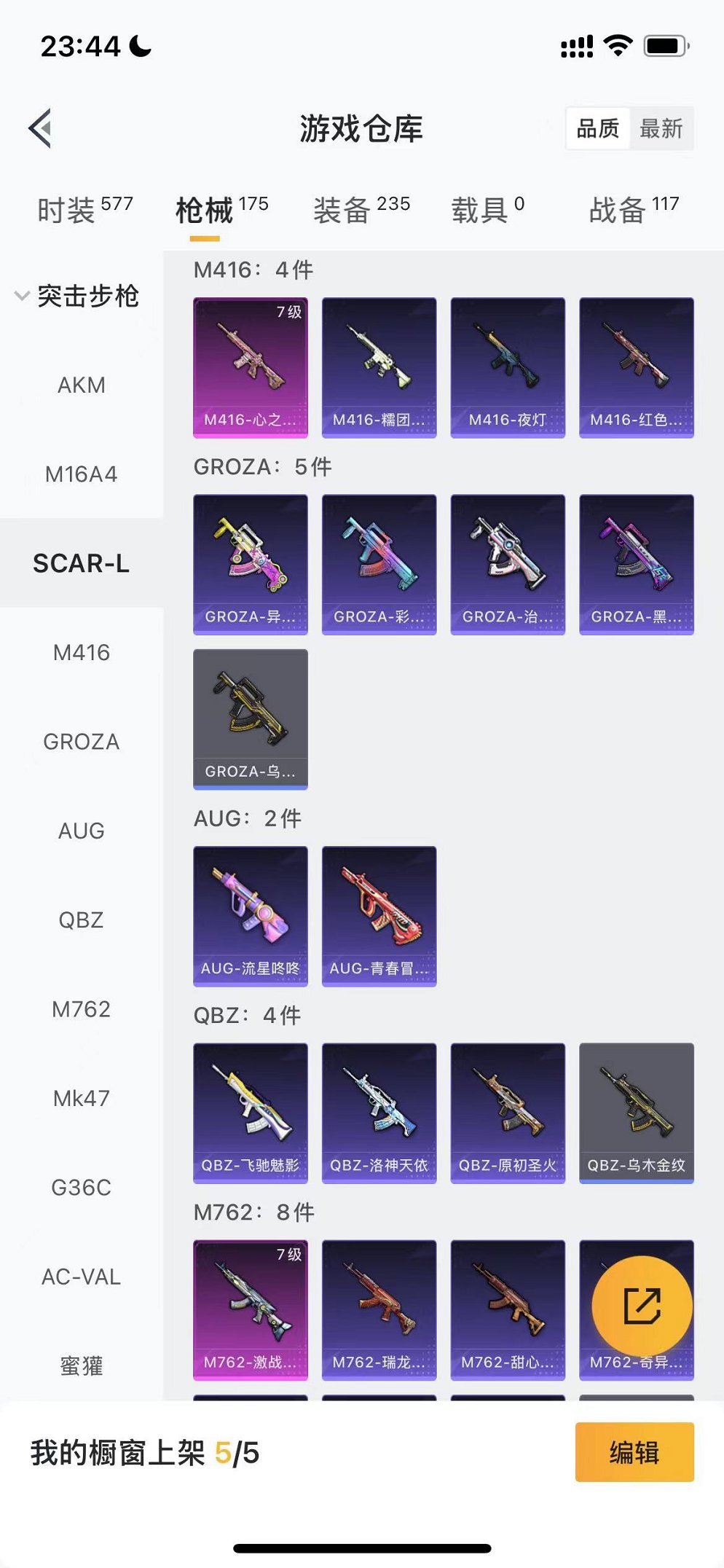Sort inventory by 最新
The width and height of the screenshot is (724, 1568).
[x=661, y=129]
